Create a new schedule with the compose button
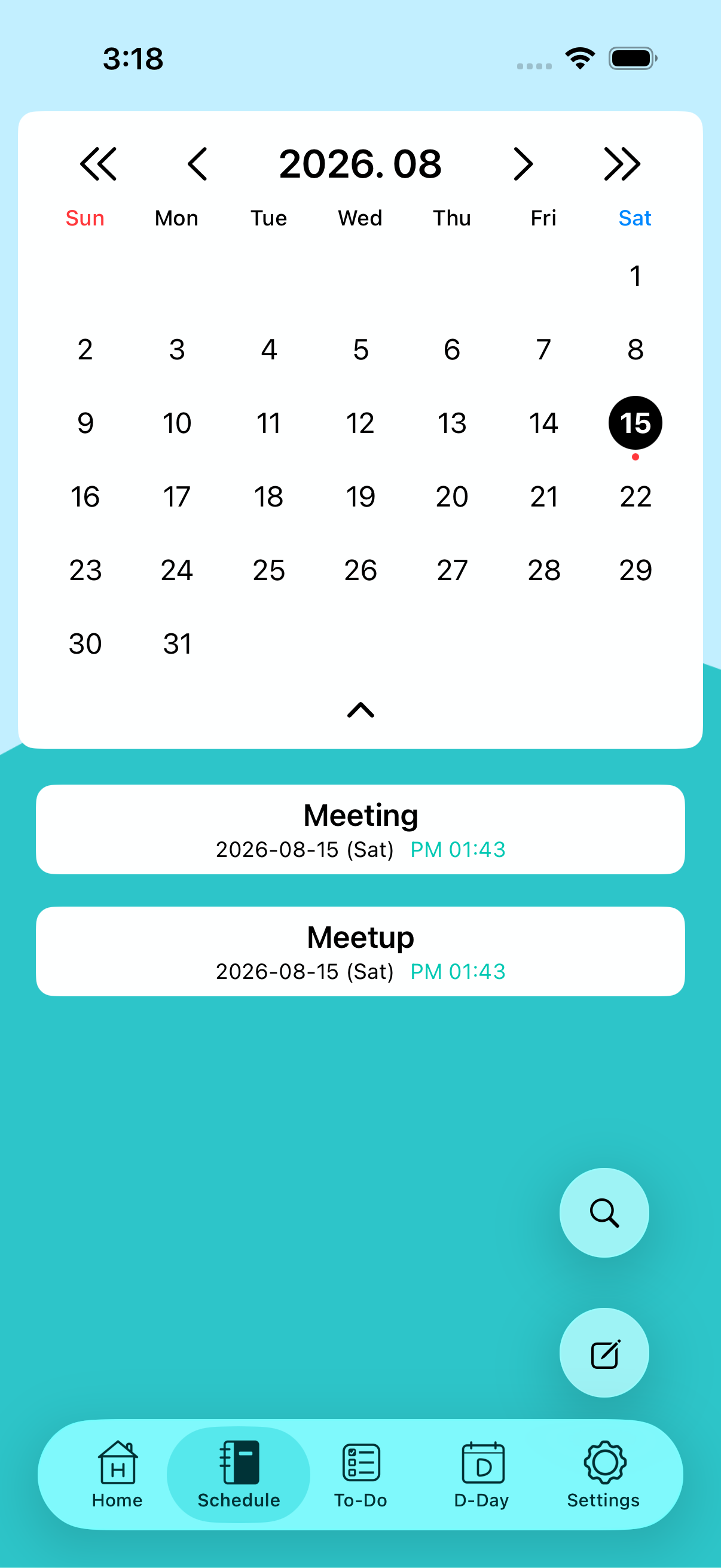This screenshot has width=721, height=1568. click(604, 1353)
